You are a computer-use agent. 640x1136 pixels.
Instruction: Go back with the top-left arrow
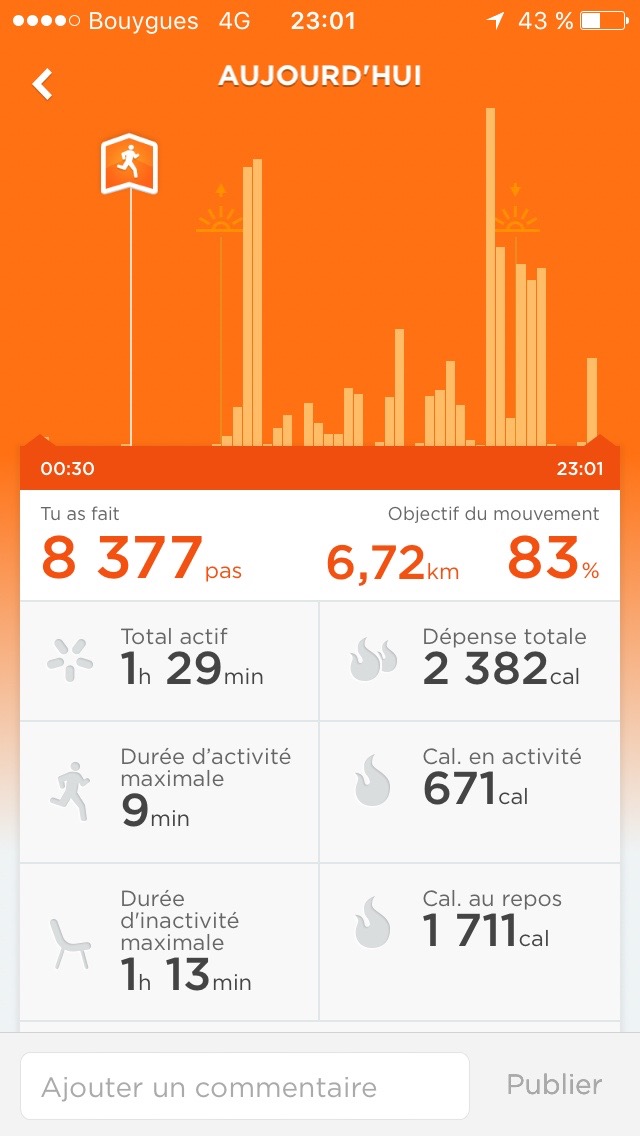pyautogui.click(x=42, y=84)
